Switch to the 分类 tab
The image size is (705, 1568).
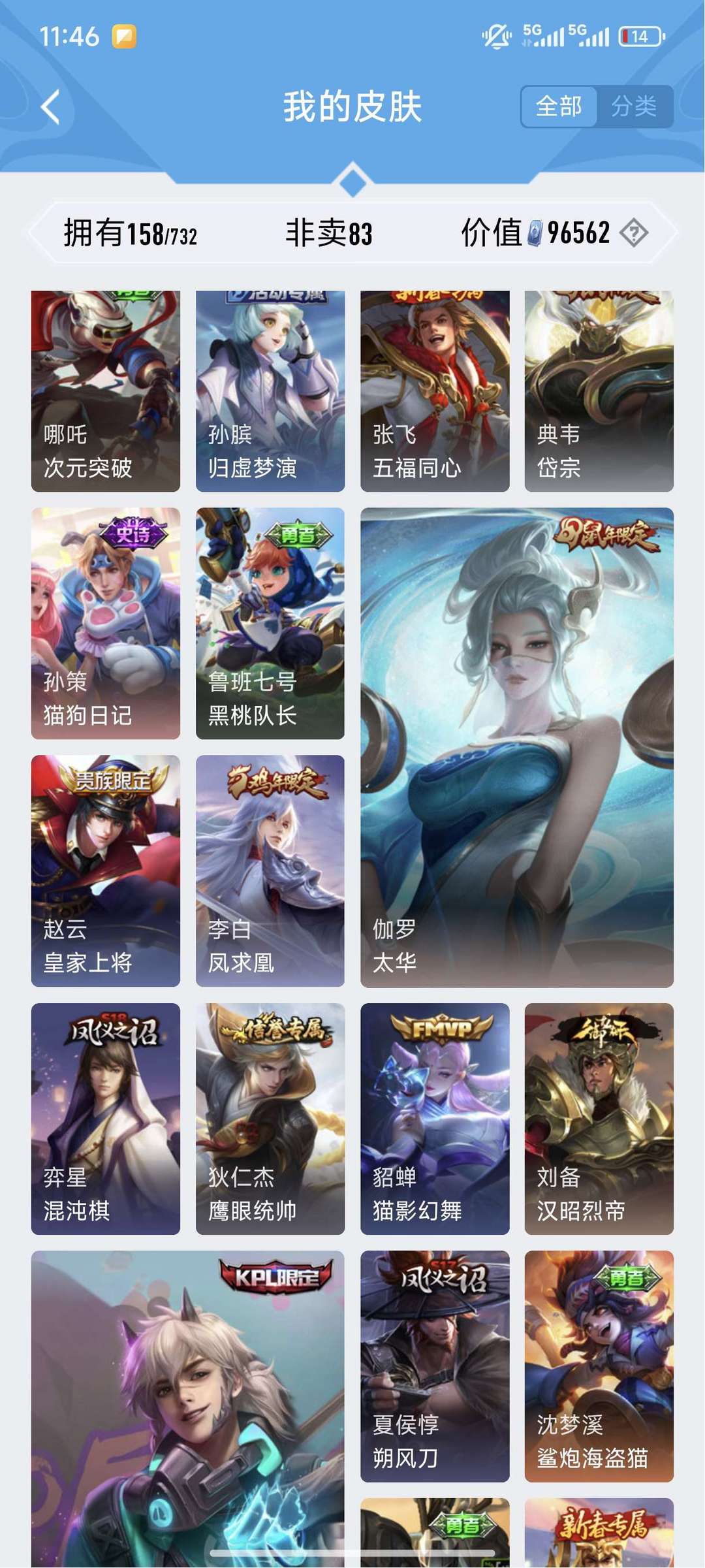coord(634,106)
